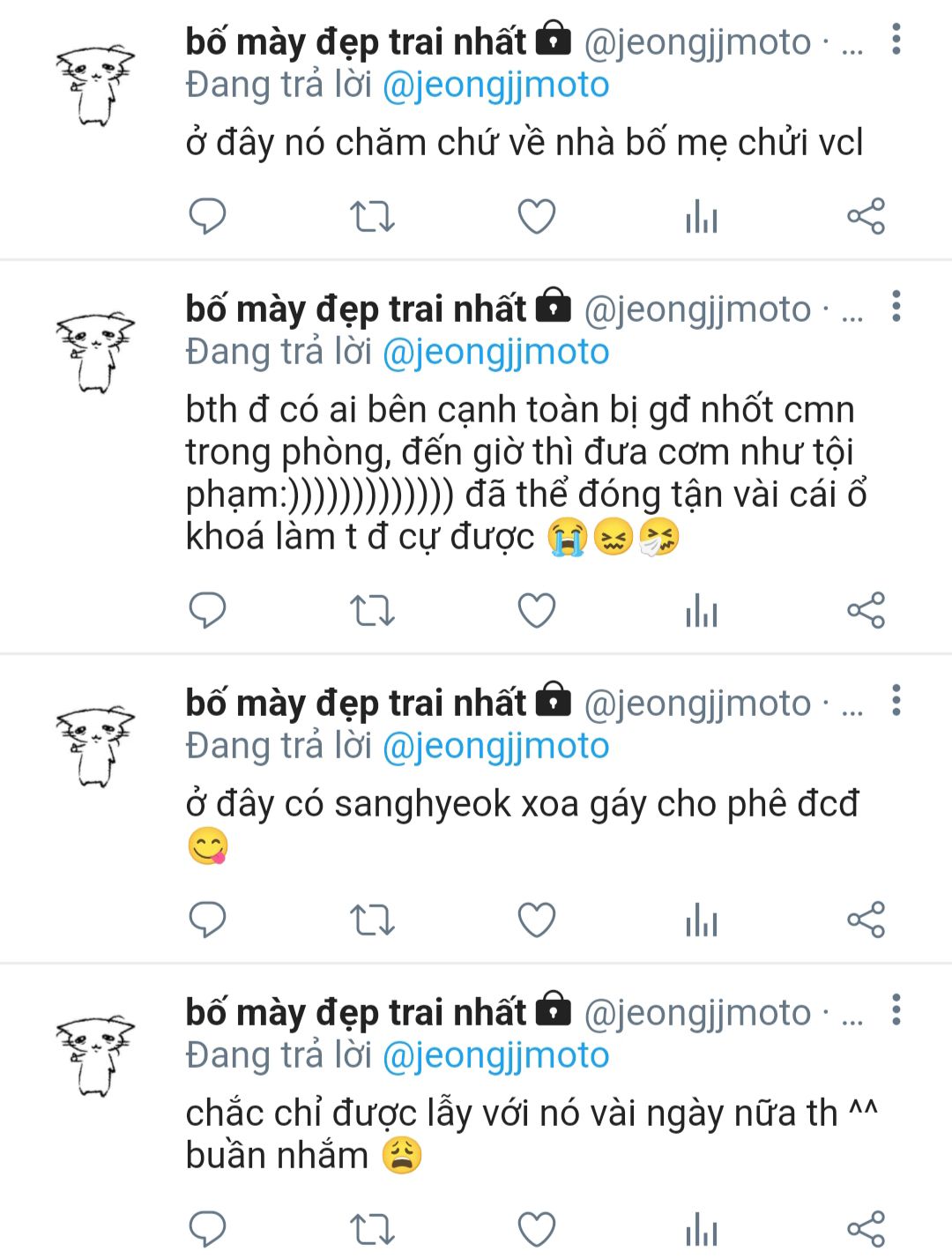
Task: Share the 'sanghyeok xoa gáy' tweet
Action: point(866,920)
